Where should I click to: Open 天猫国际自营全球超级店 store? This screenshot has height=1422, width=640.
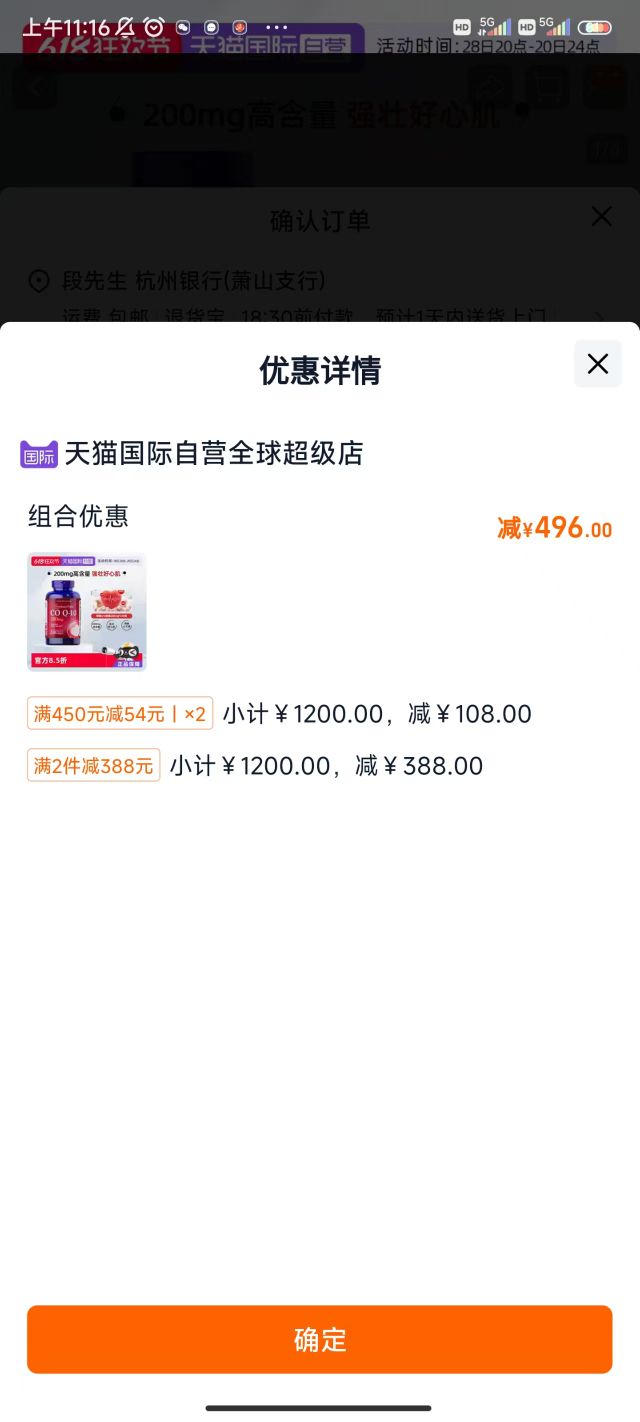(x=213, y=453)
